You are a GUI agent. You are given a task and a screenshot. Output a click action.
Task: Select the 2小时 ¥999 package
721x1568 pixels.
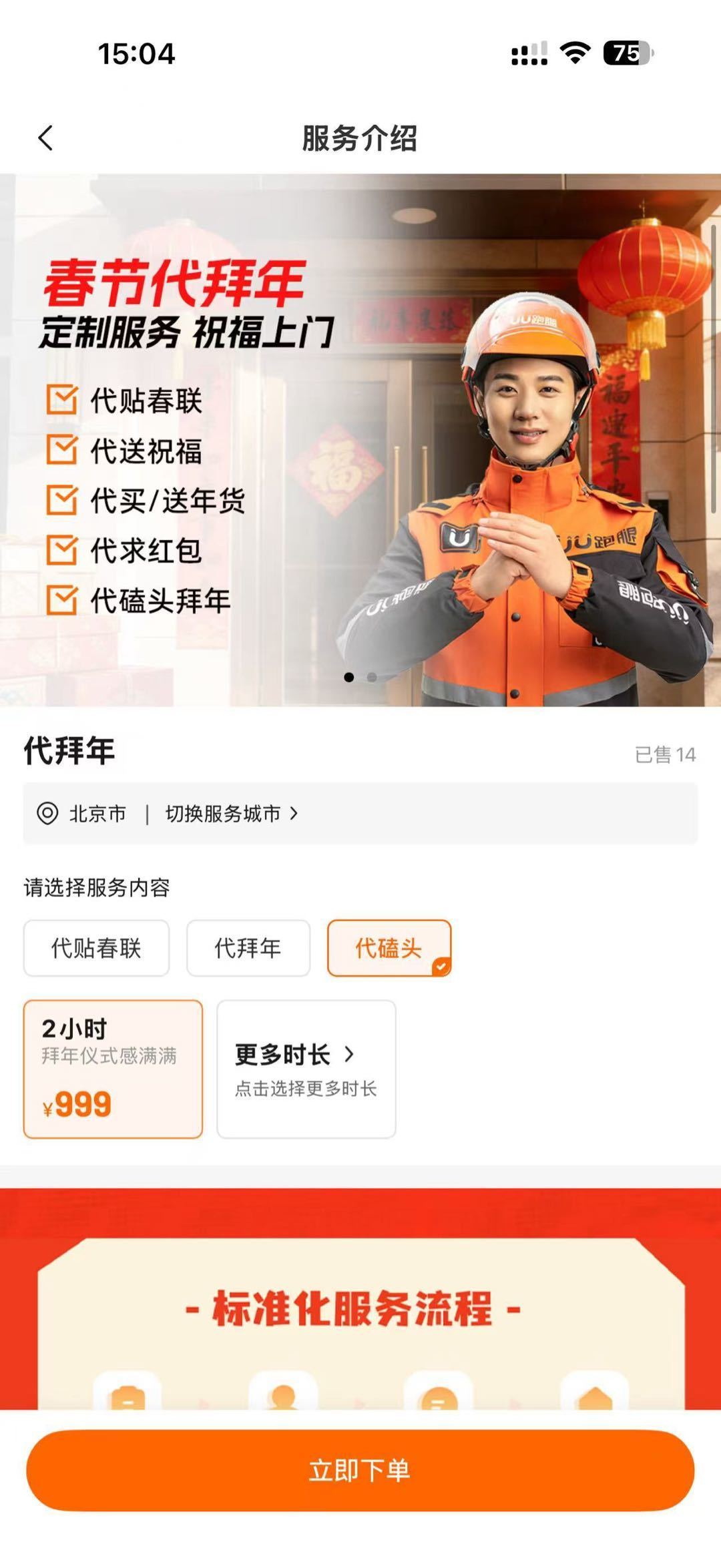pyautogui.click(x=113, y=1069)
